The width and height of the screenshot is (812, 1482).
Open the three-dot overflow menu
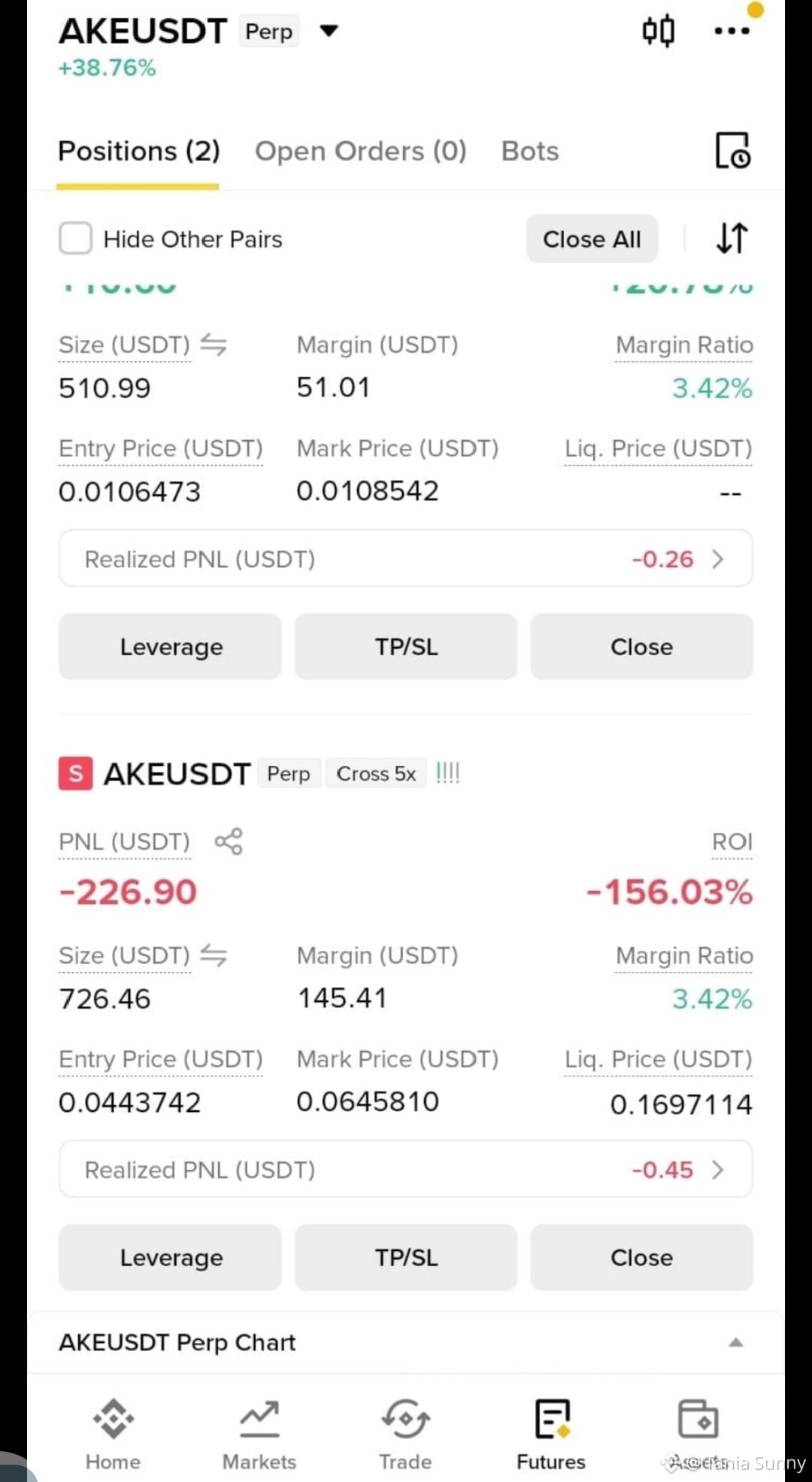[732, 31]
